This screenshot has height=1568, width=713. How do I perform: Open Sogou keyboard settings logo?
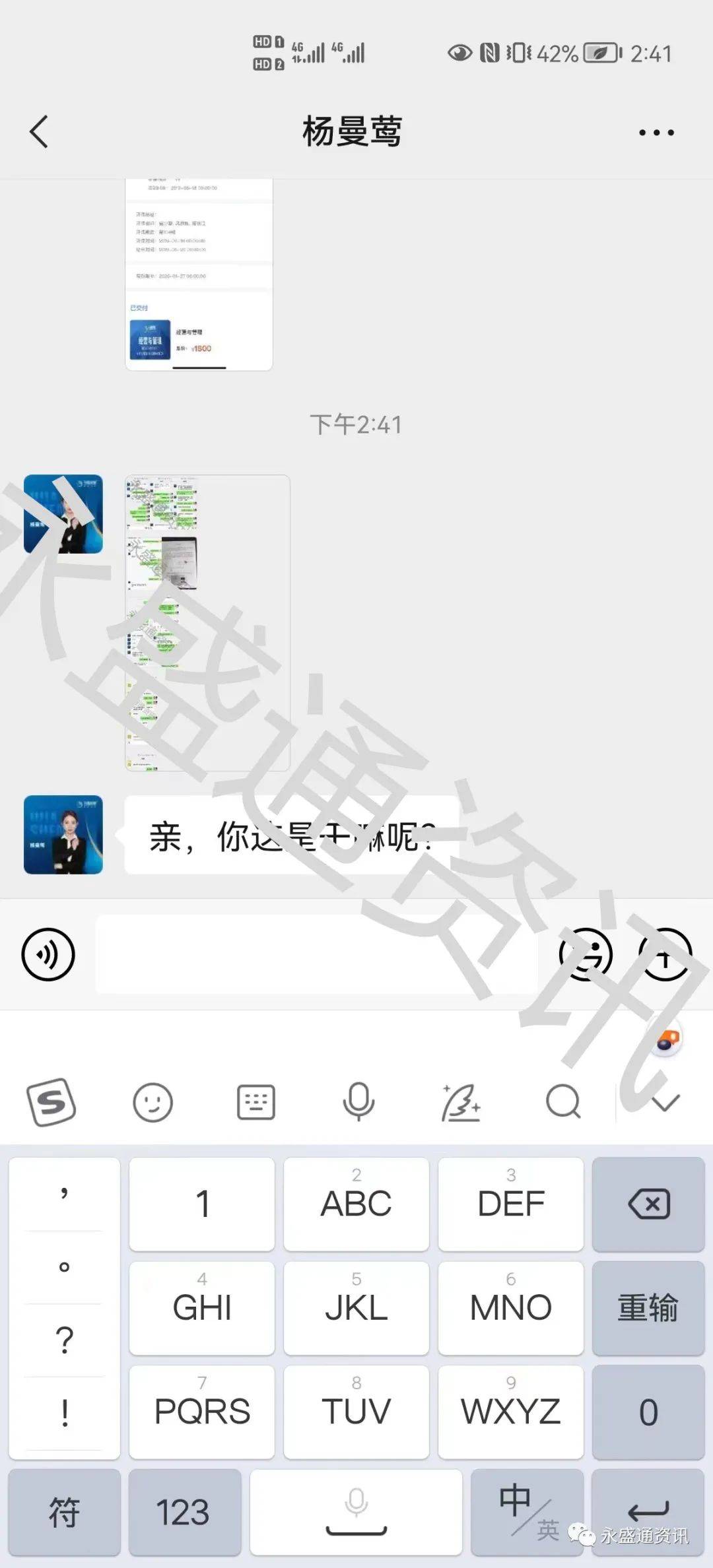[51, 1102]
